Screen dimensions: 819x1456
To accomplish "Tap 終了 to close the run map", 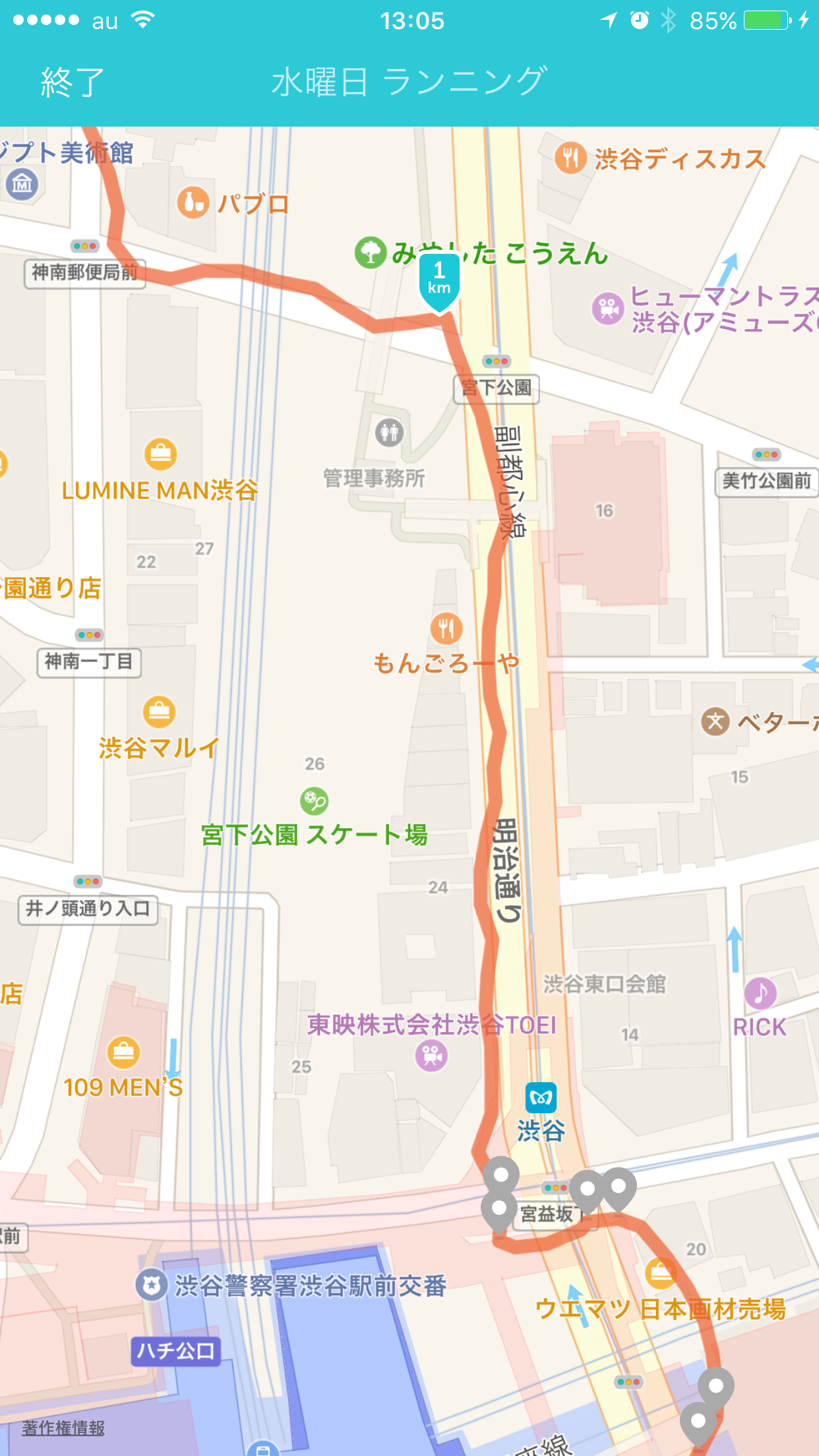I will (73, 82).
